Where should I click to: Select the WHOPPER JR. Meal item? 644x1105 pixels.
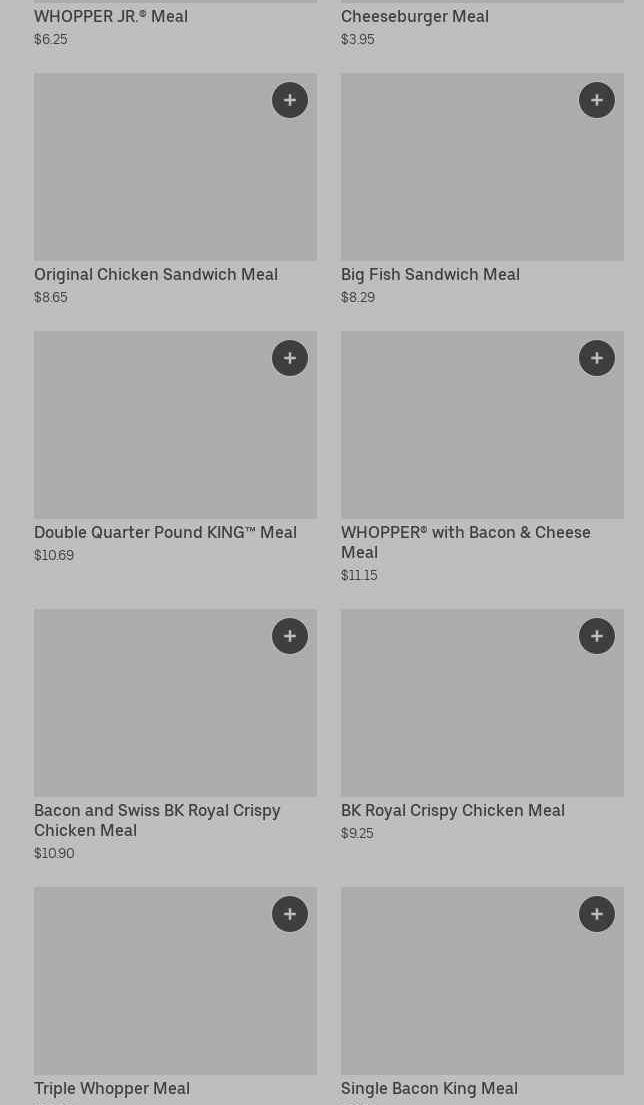(x=111, y=17)
